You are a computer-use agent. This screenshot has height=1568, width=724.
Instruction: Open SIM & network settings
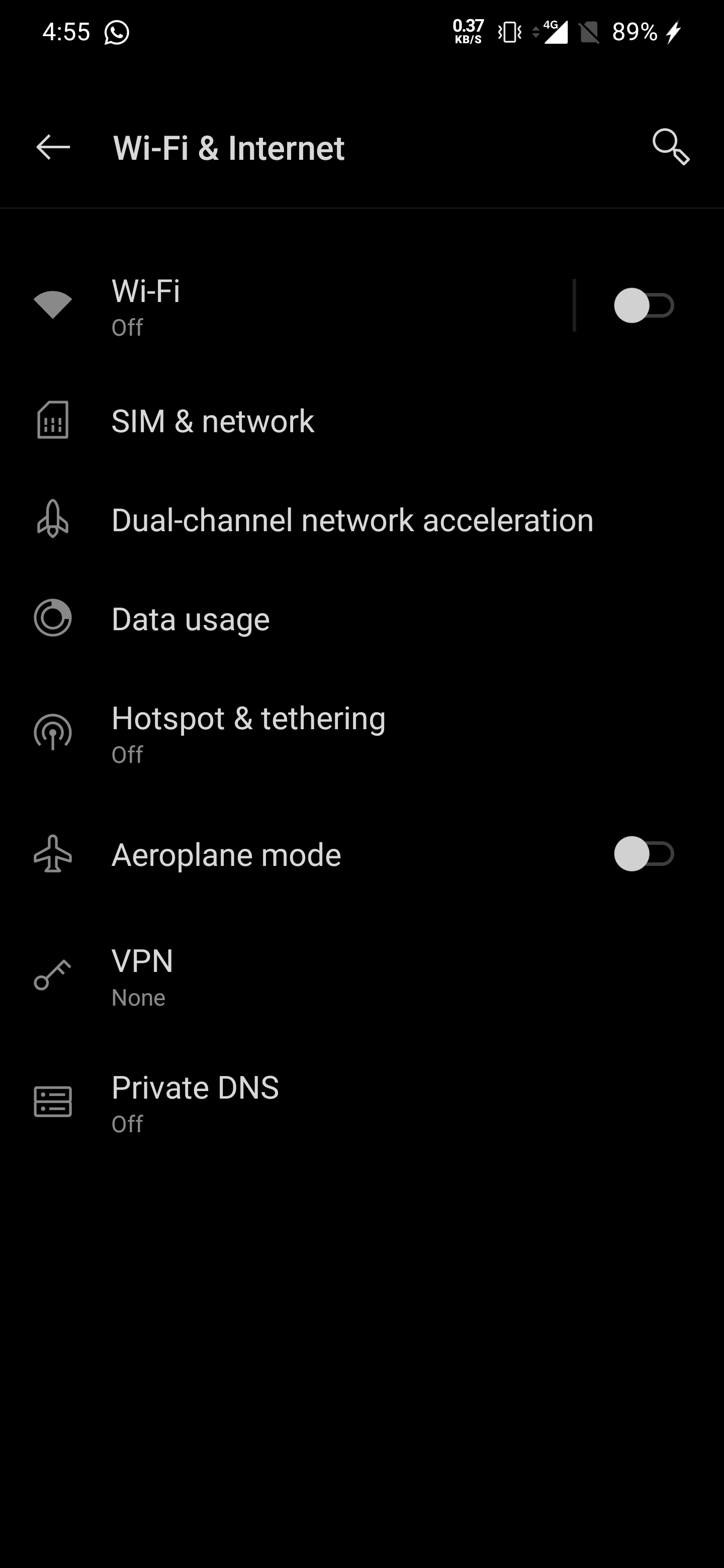click(361, 421)
